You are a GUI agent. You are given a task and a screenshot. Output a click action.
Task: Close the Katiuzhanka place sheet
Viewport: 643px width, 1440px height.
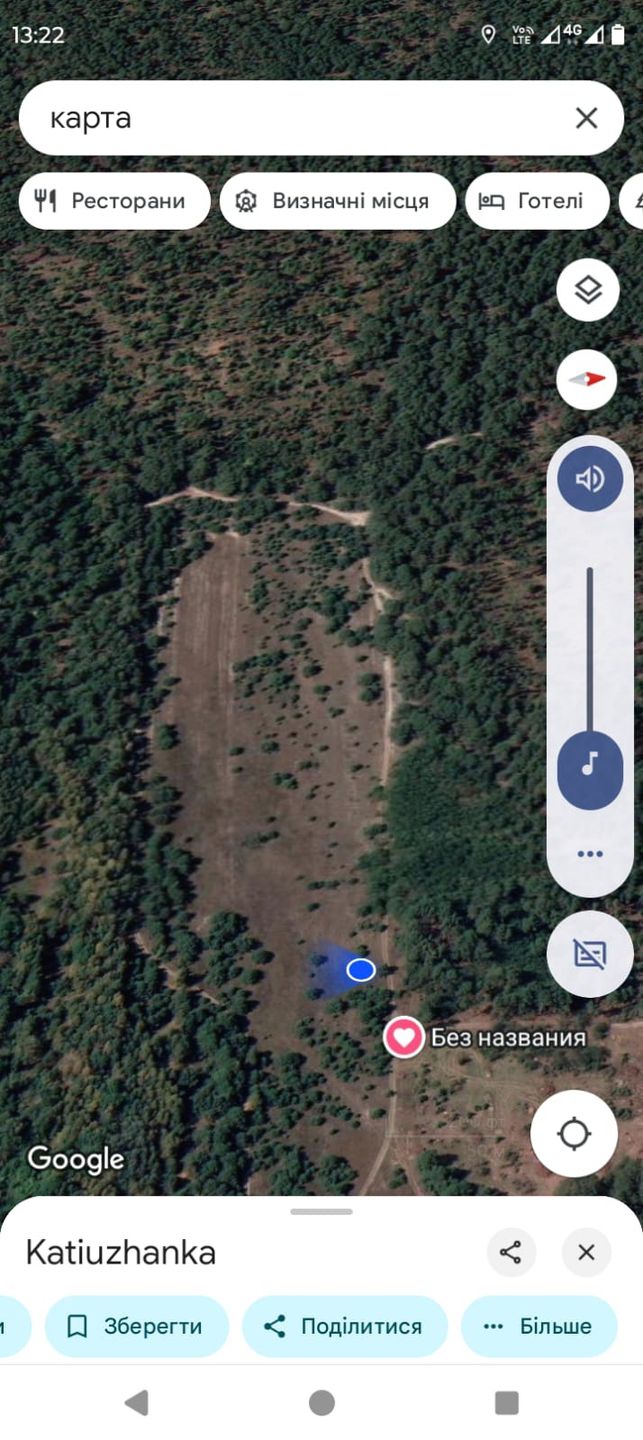[x=586, y=1252]
